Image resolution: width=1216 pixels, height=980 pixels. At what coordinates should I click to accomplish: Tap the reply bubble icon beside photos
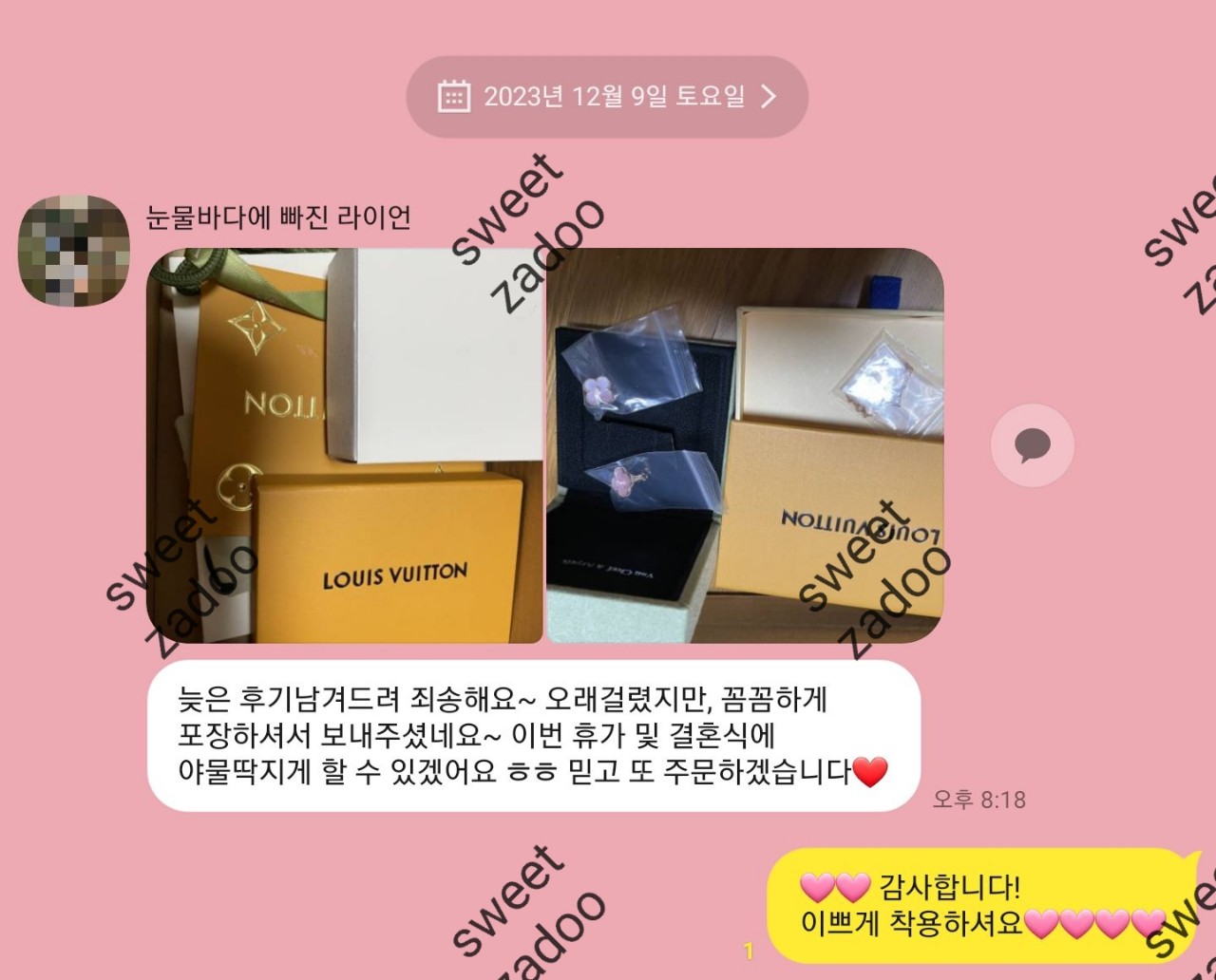pyautogui.click(x=1032, y=445)
